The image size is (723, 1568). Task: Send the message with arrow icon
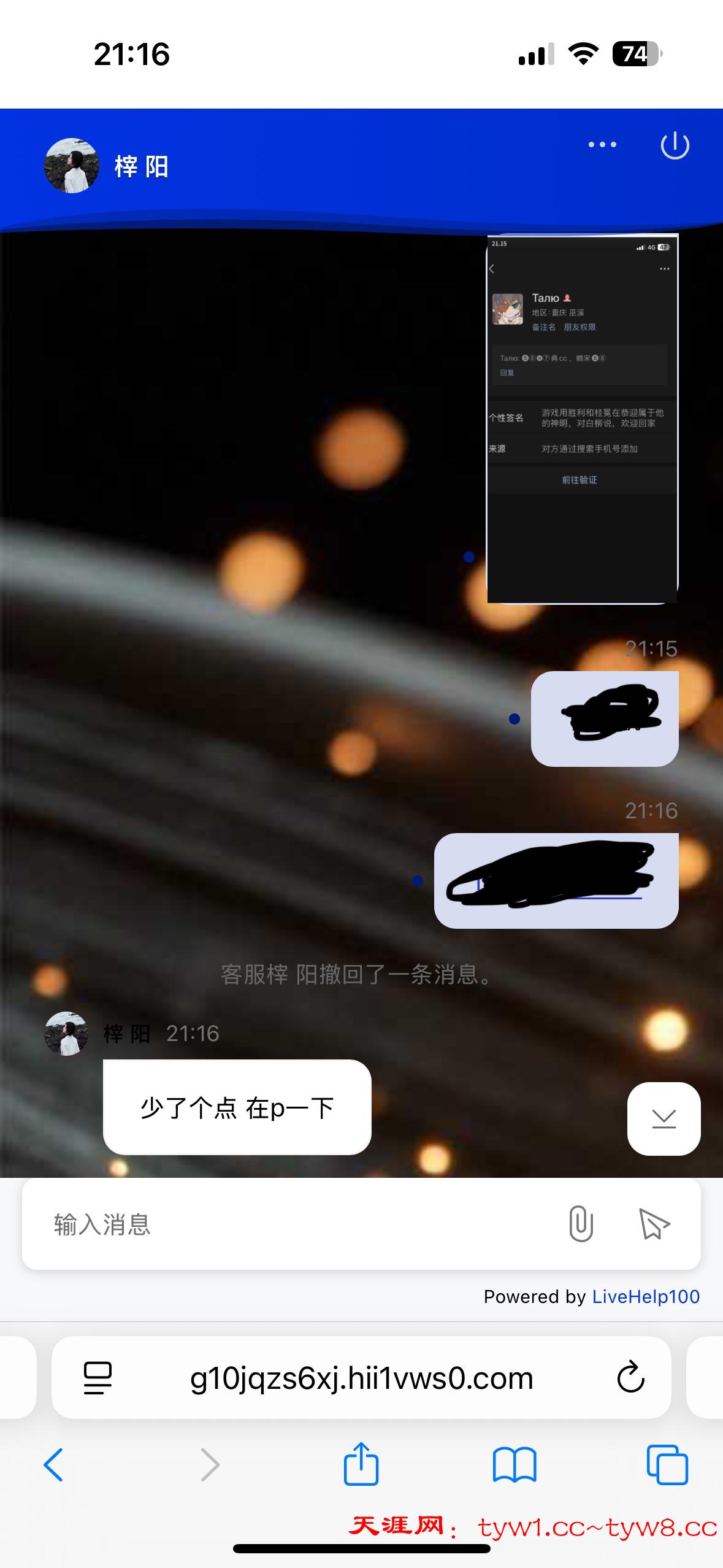click(x=654, y=1224)
